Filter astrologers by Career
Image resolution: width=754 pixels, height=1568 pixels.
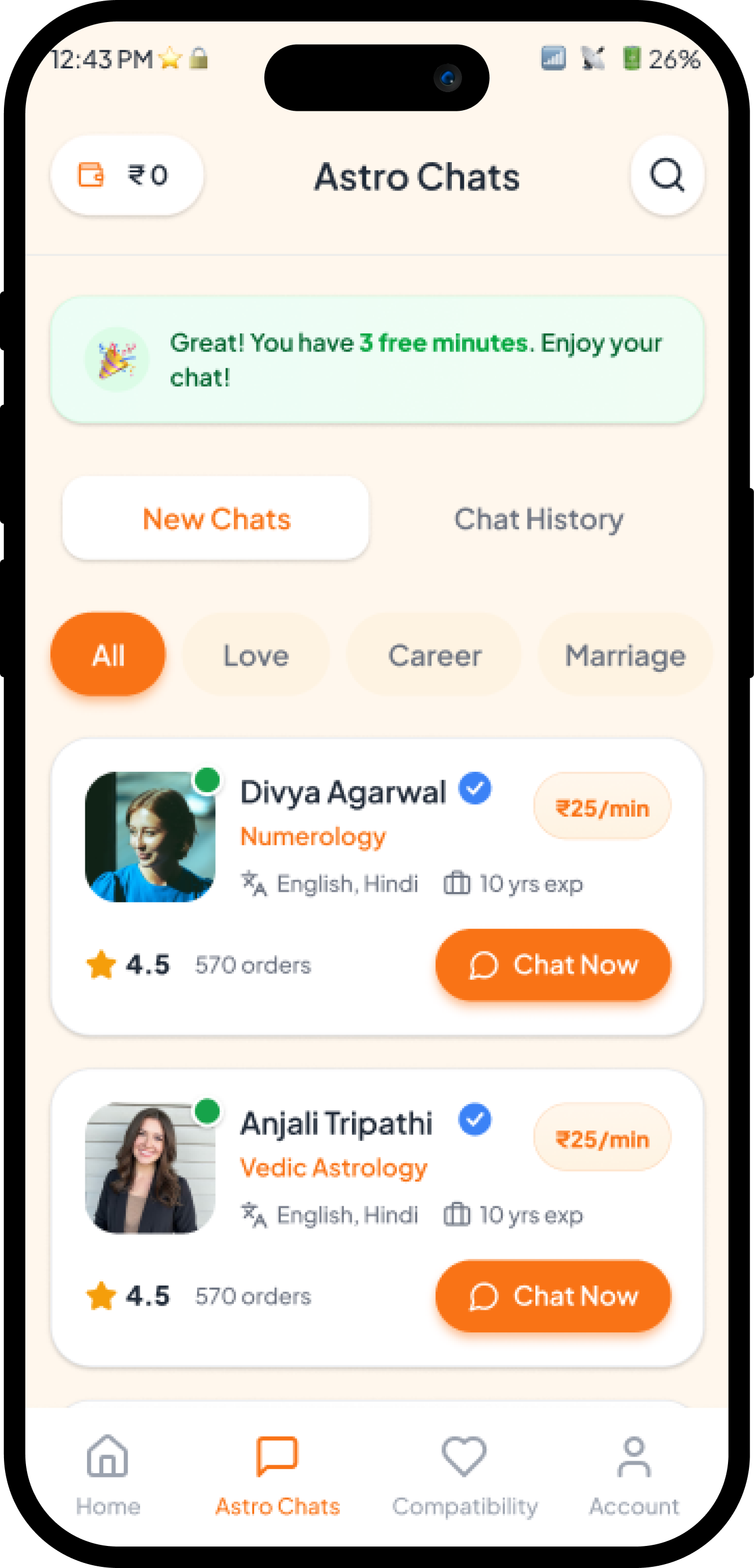coord(434,655)
